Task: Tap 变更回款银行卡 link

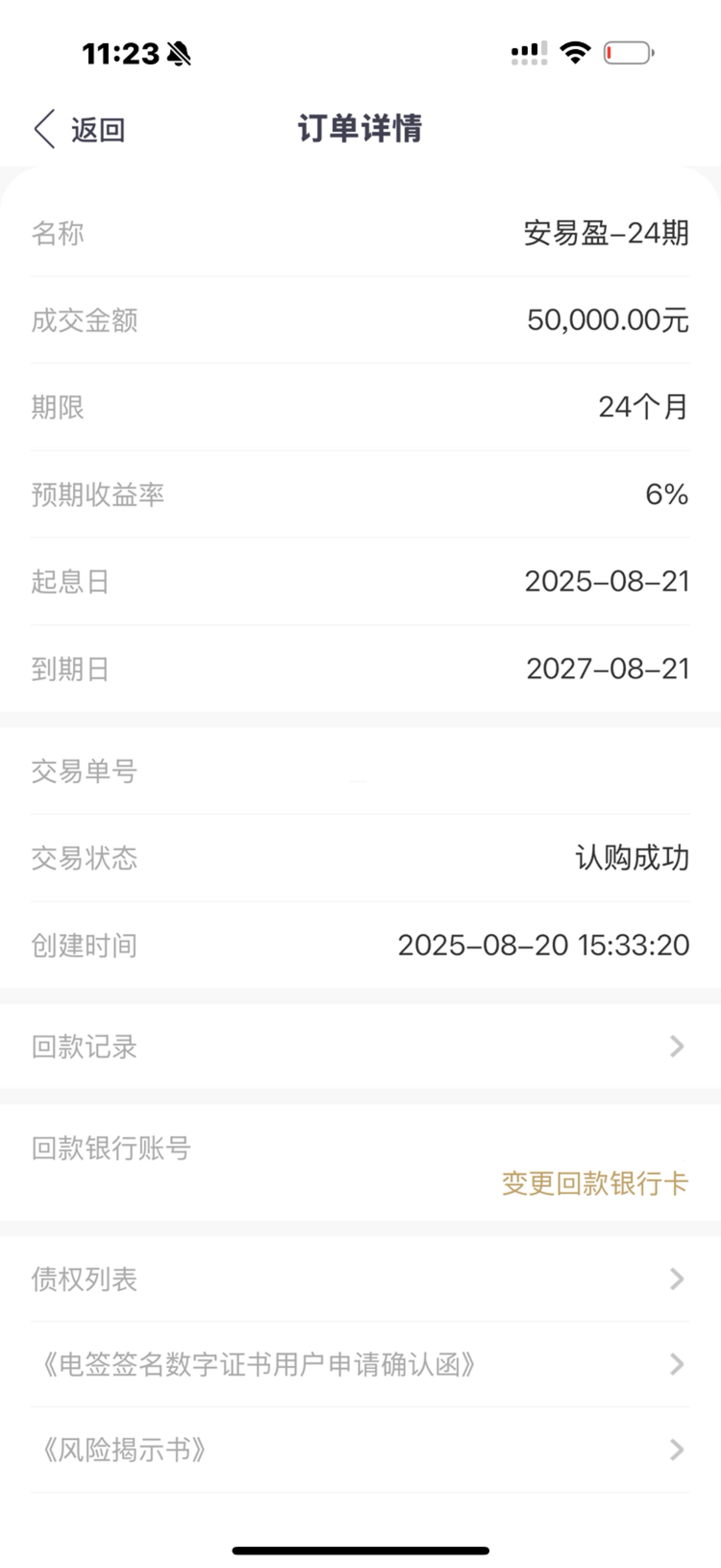Action: pyautogui.click(x=595, y=1184)
